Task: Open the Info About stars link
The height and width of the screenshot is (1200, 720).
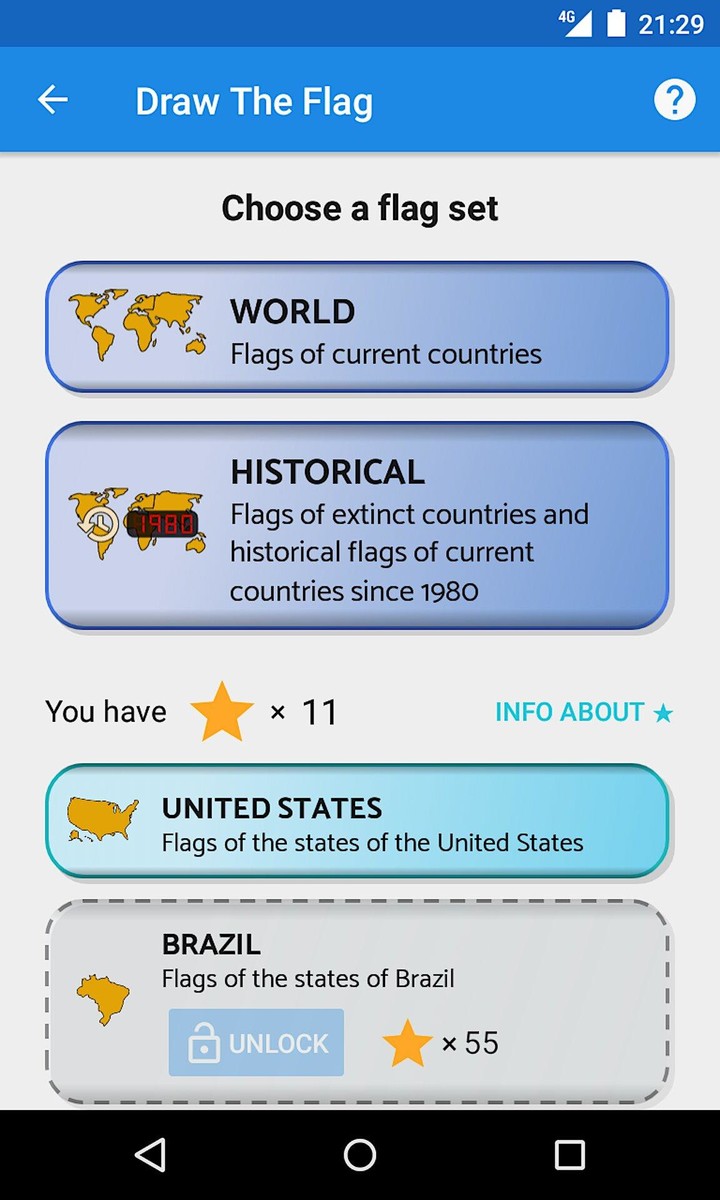Action: [584, 712]
